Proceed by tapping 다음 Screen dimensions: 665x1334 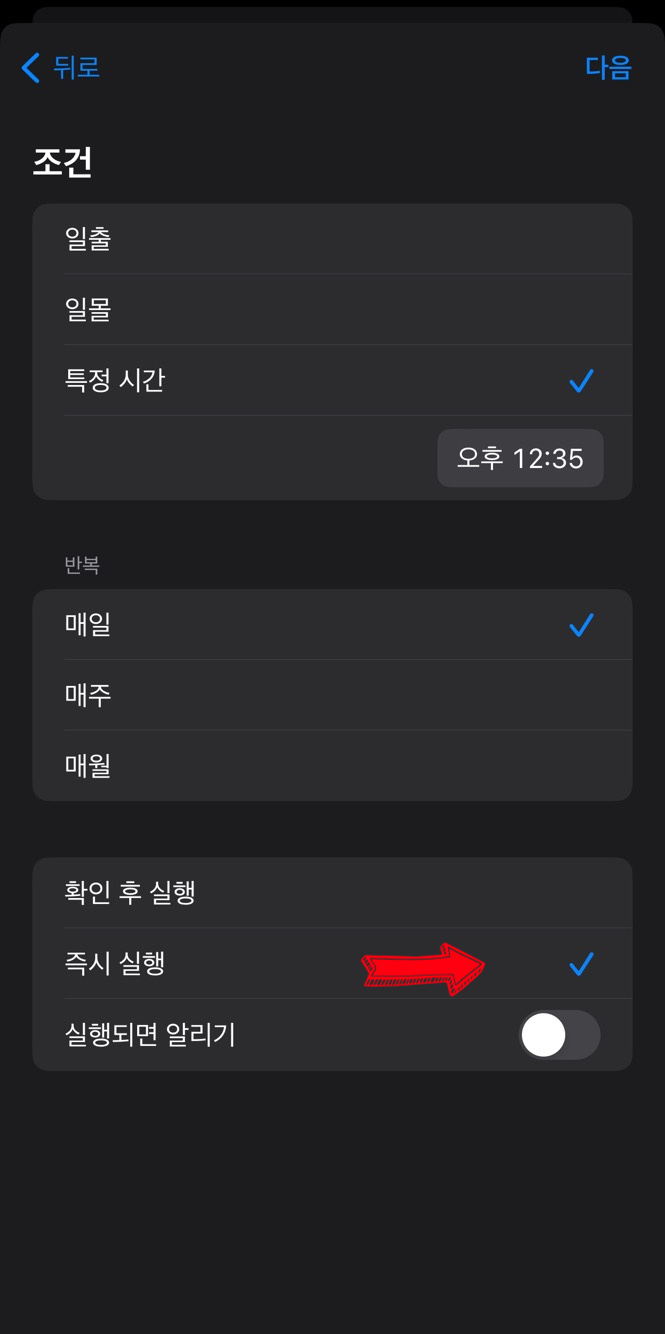(x=608, y=67)
